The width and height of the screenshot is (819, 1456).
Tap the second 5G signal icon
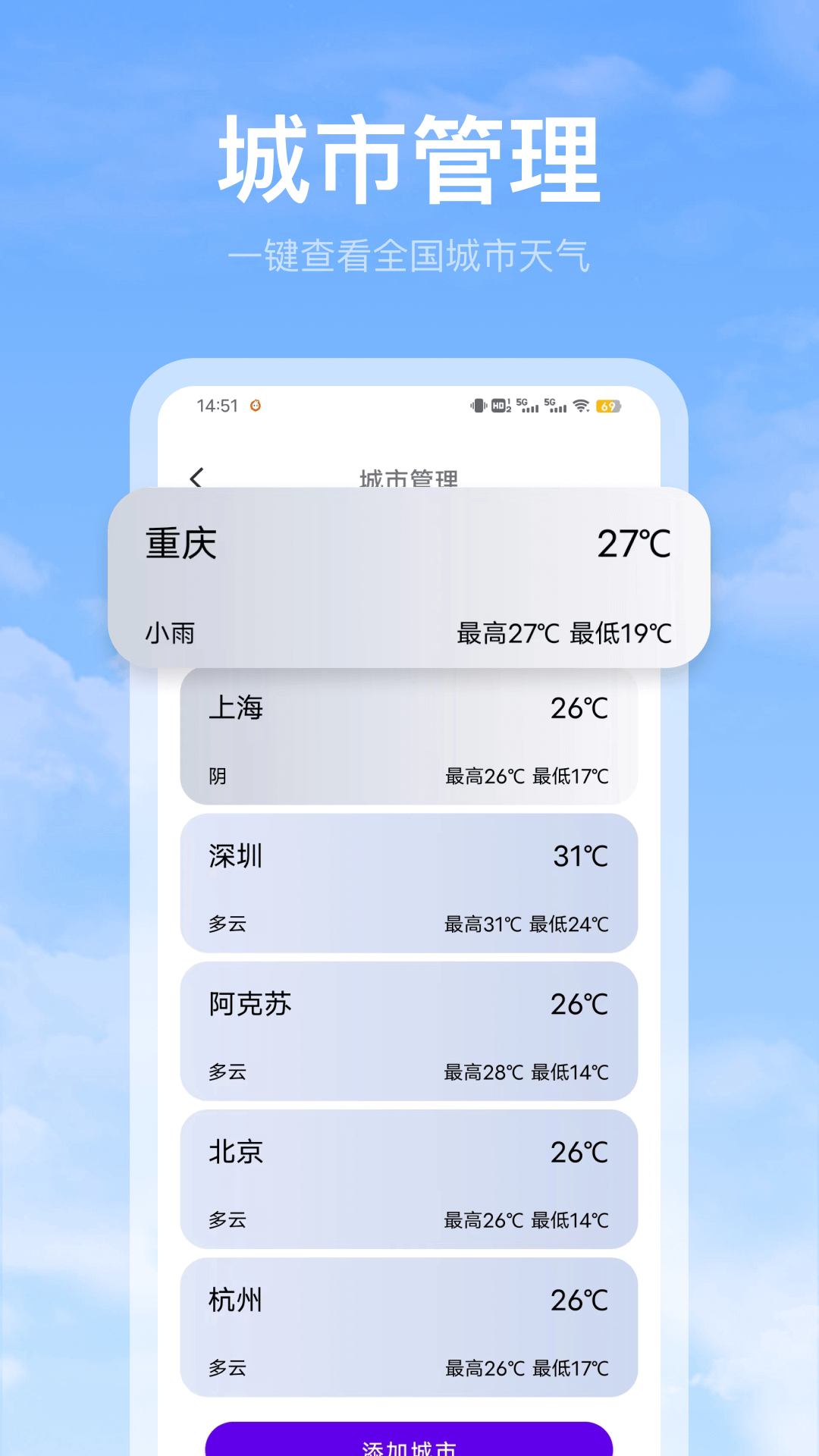pos(555,406)
